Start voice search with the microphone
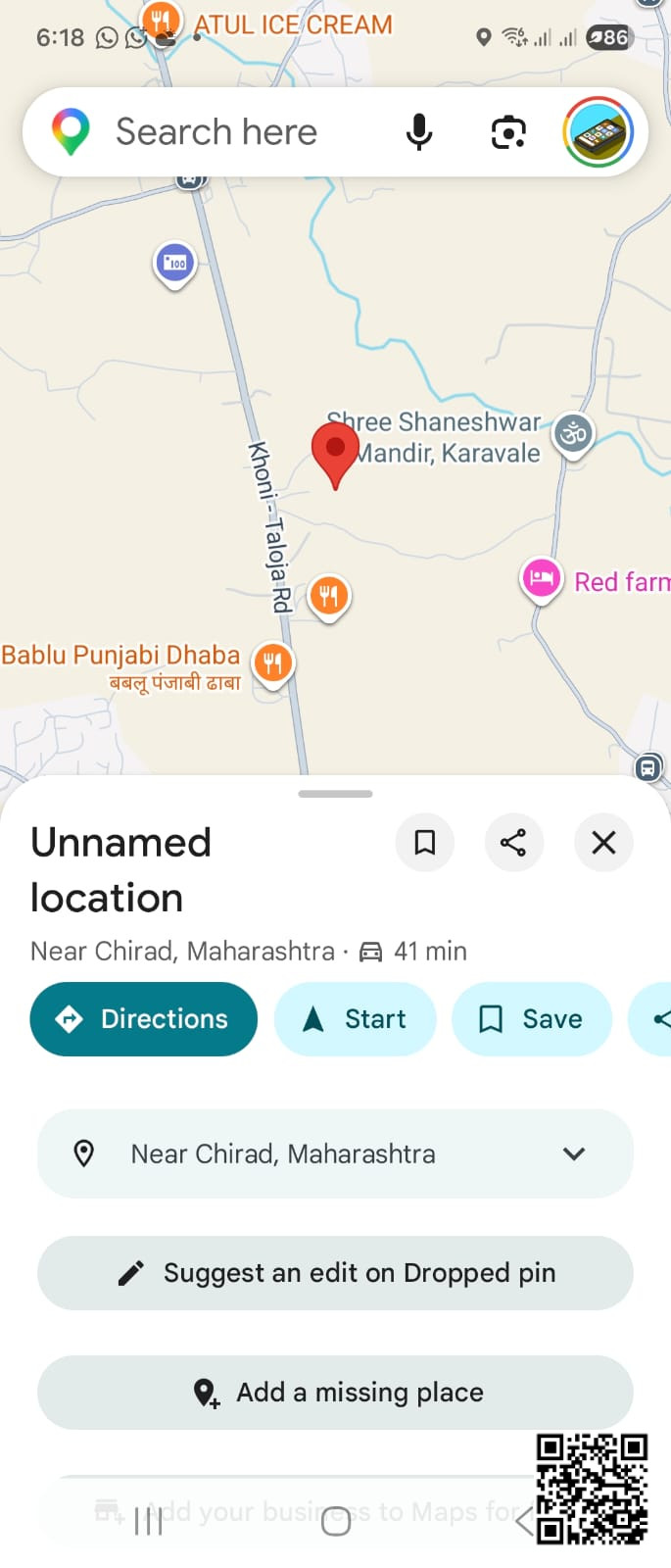This screenshot has height=1568, width=671. tap(419, 132)
